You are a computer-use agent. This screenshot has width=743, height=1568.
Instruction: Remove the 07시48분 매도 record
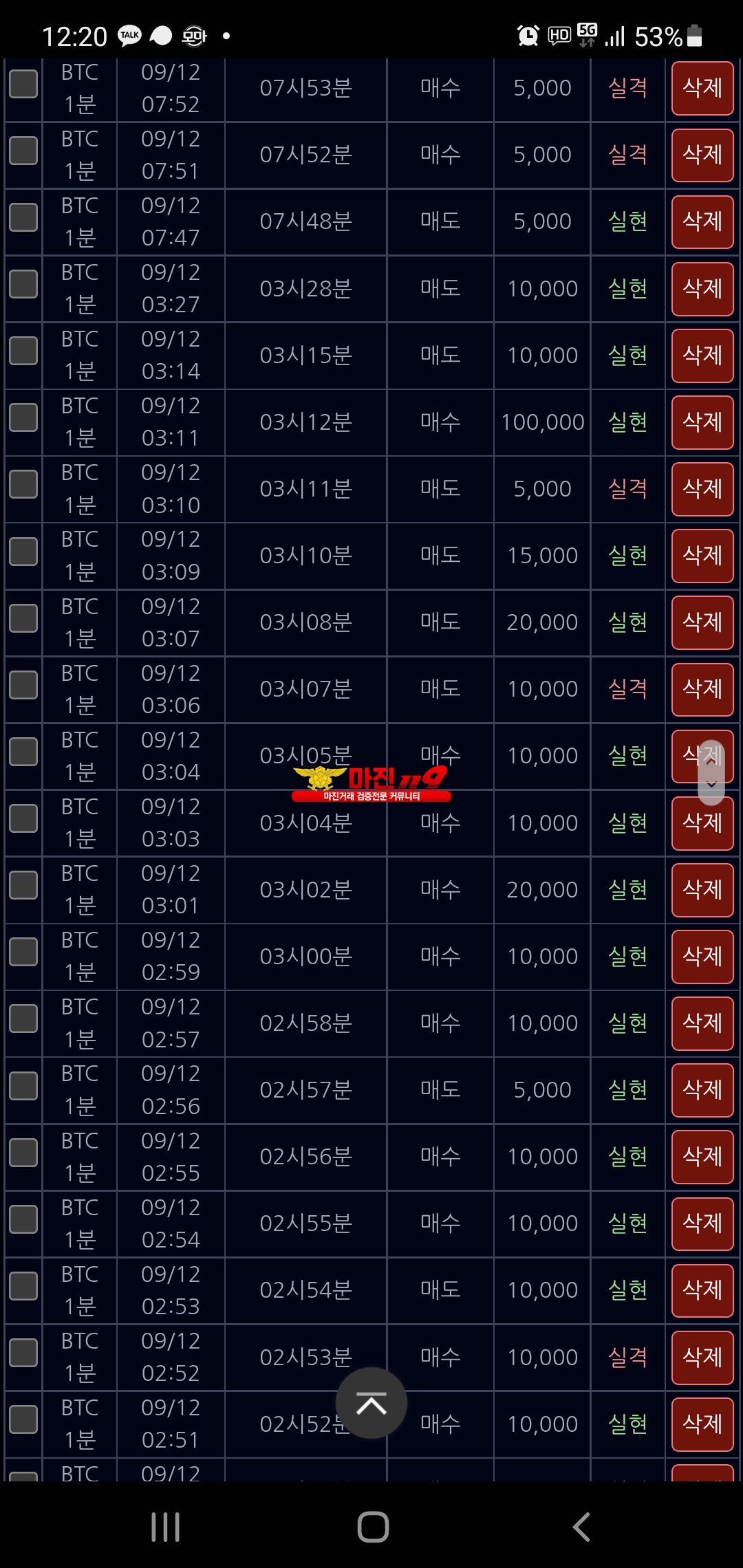click(x=702, y=221)
